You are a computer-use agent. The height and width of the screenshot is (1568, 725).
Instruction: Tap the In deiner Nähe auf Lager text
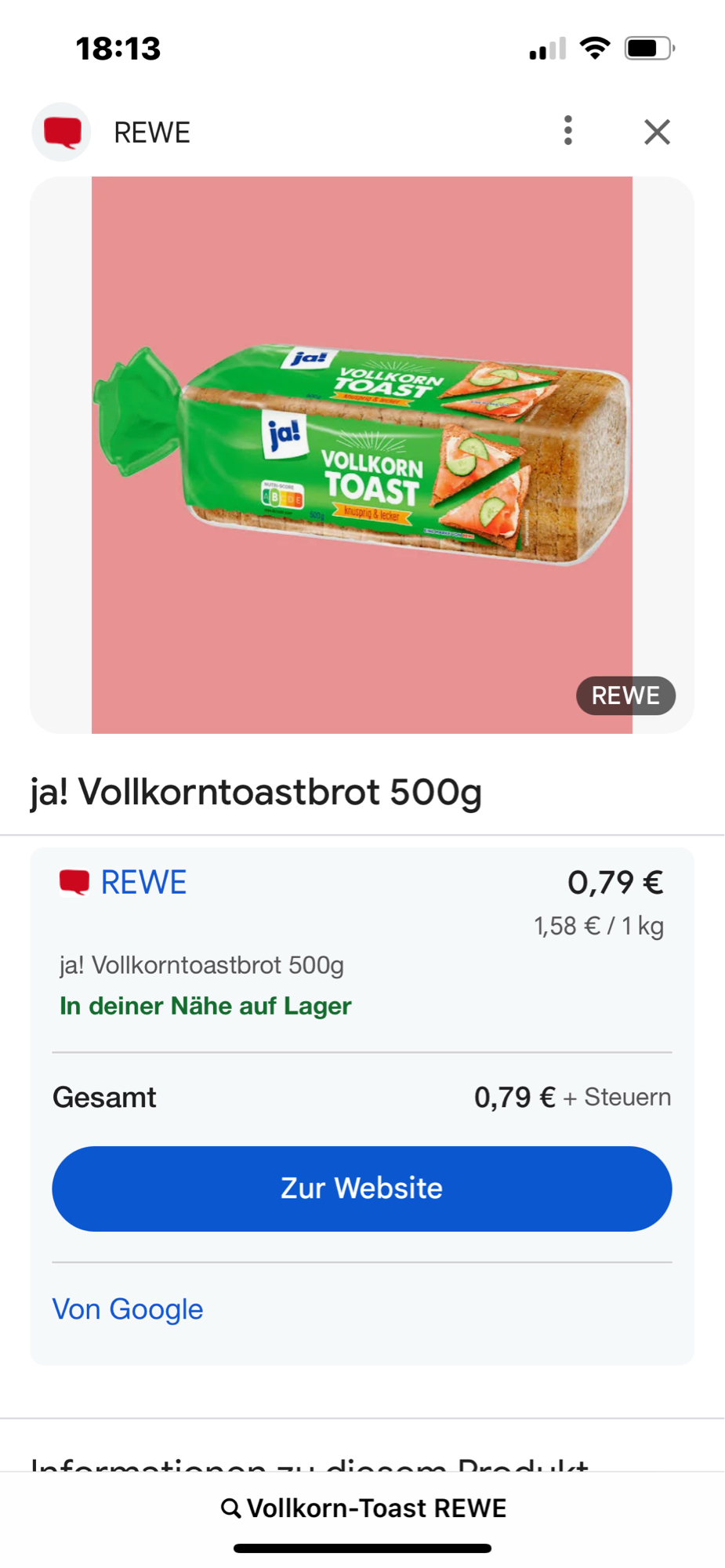[x=205, y=1006]
